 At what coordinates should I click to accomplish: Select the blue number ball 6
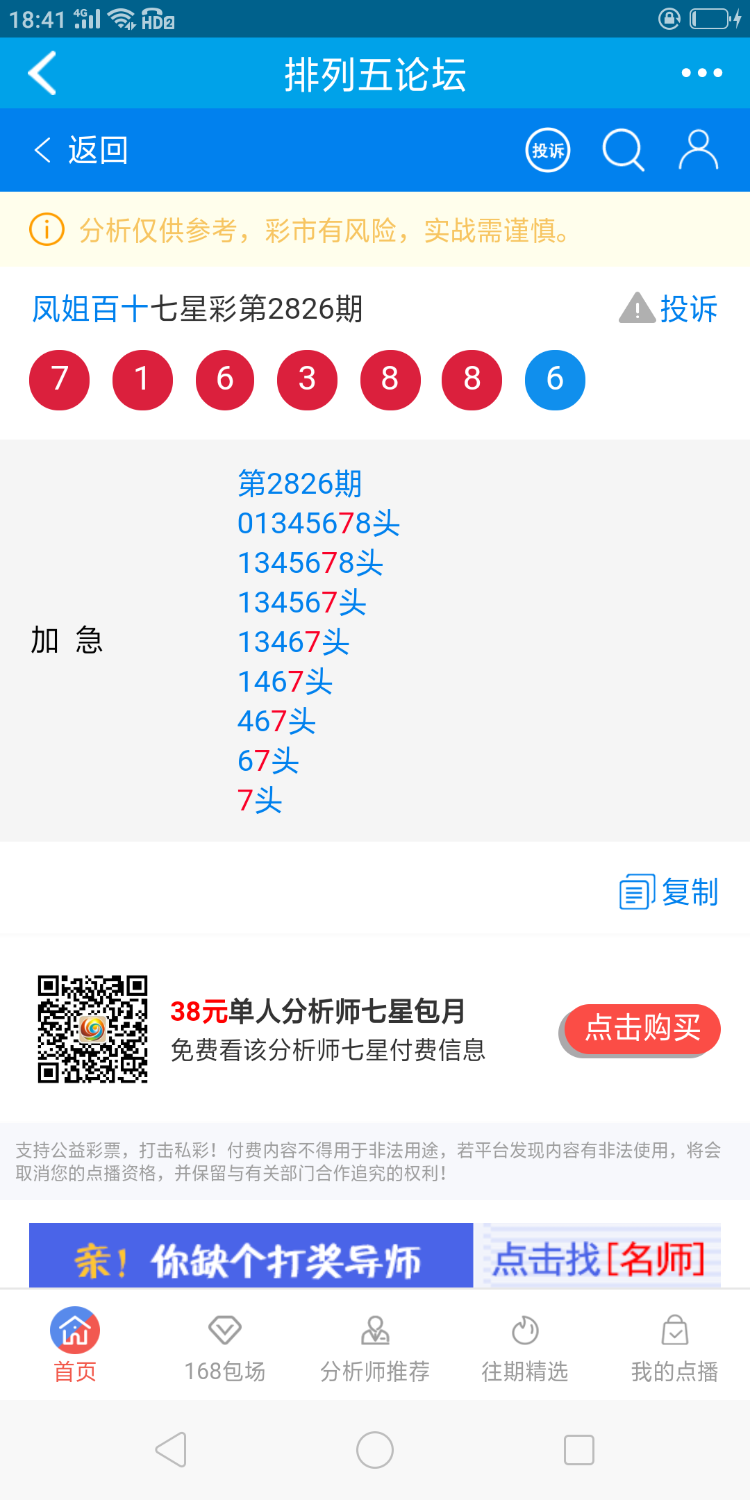click(555, 380)
